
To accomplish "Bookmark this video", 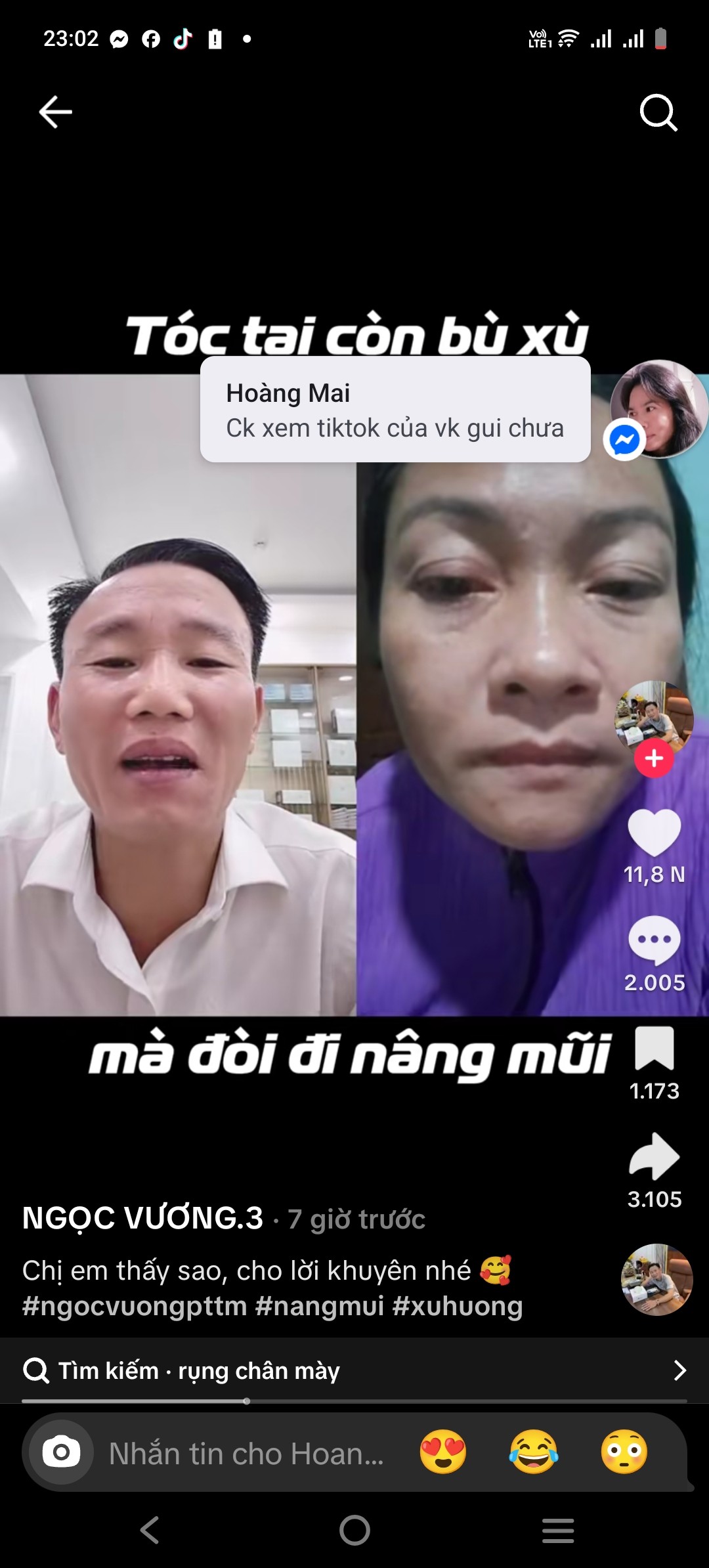I will pos(655,1049).
